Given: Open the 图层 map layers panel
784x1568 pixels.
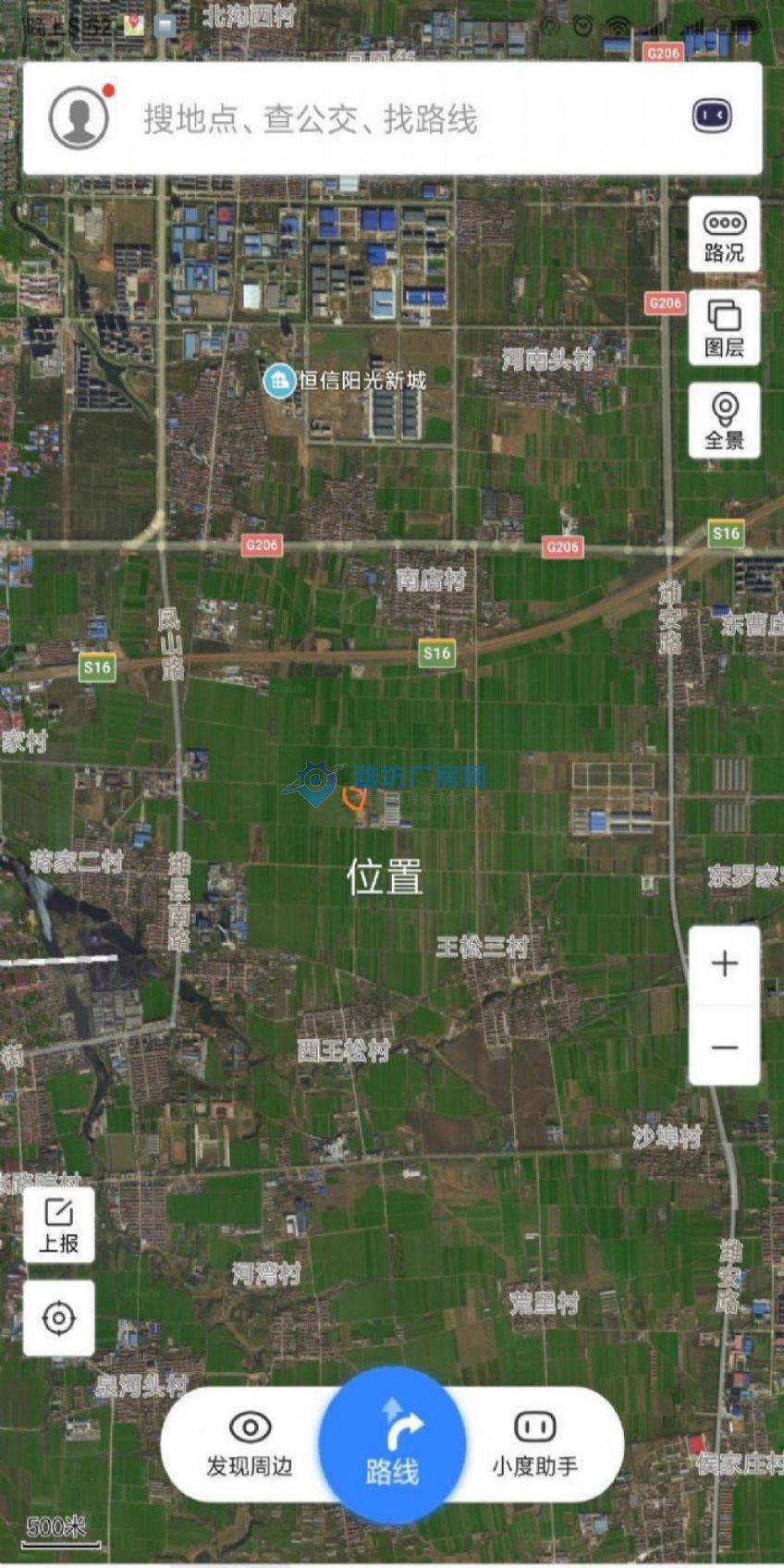Looking at the screenshot, I should coord(724,327).
